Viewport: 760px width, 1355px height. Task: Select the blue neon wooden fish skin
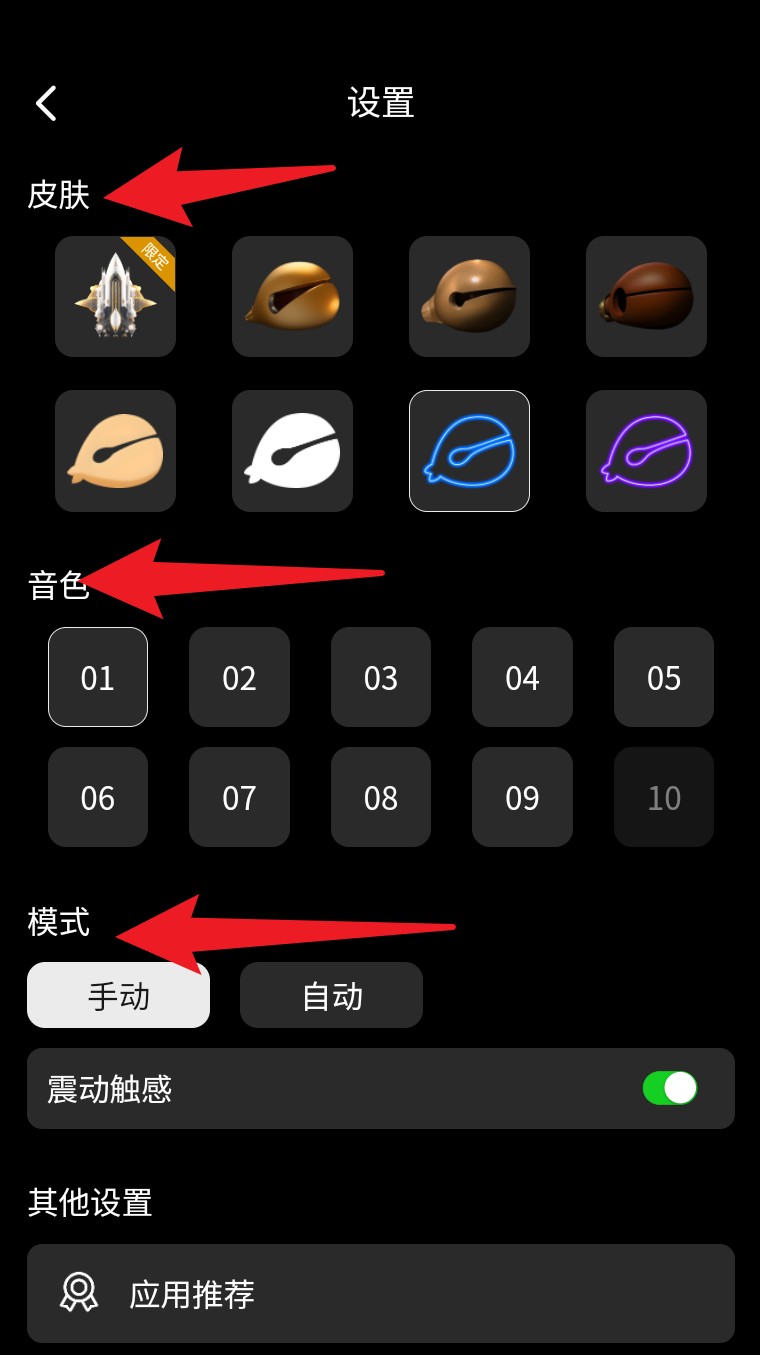[469, 450]
